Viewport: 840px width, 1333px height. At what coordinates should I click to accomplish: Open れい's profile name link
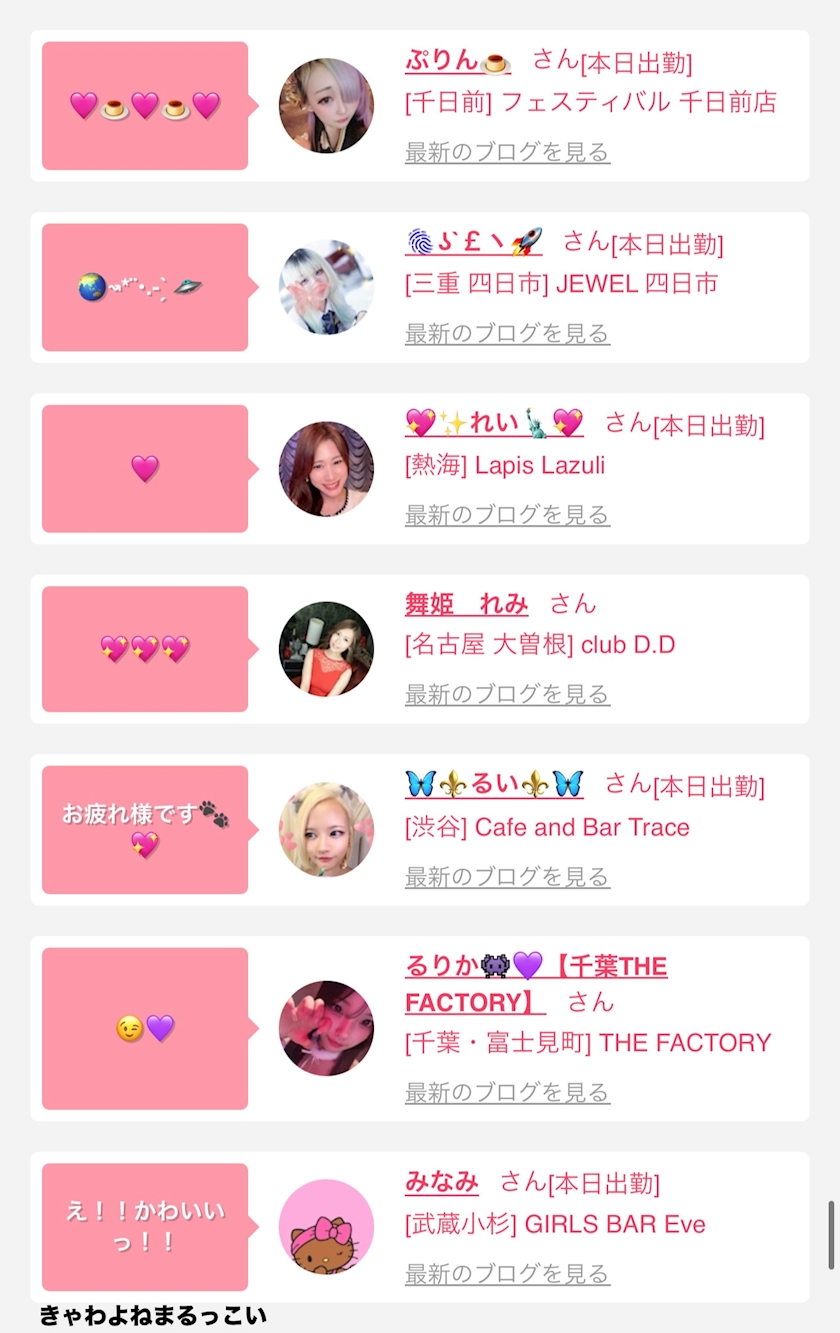click(x=494, y=424)
